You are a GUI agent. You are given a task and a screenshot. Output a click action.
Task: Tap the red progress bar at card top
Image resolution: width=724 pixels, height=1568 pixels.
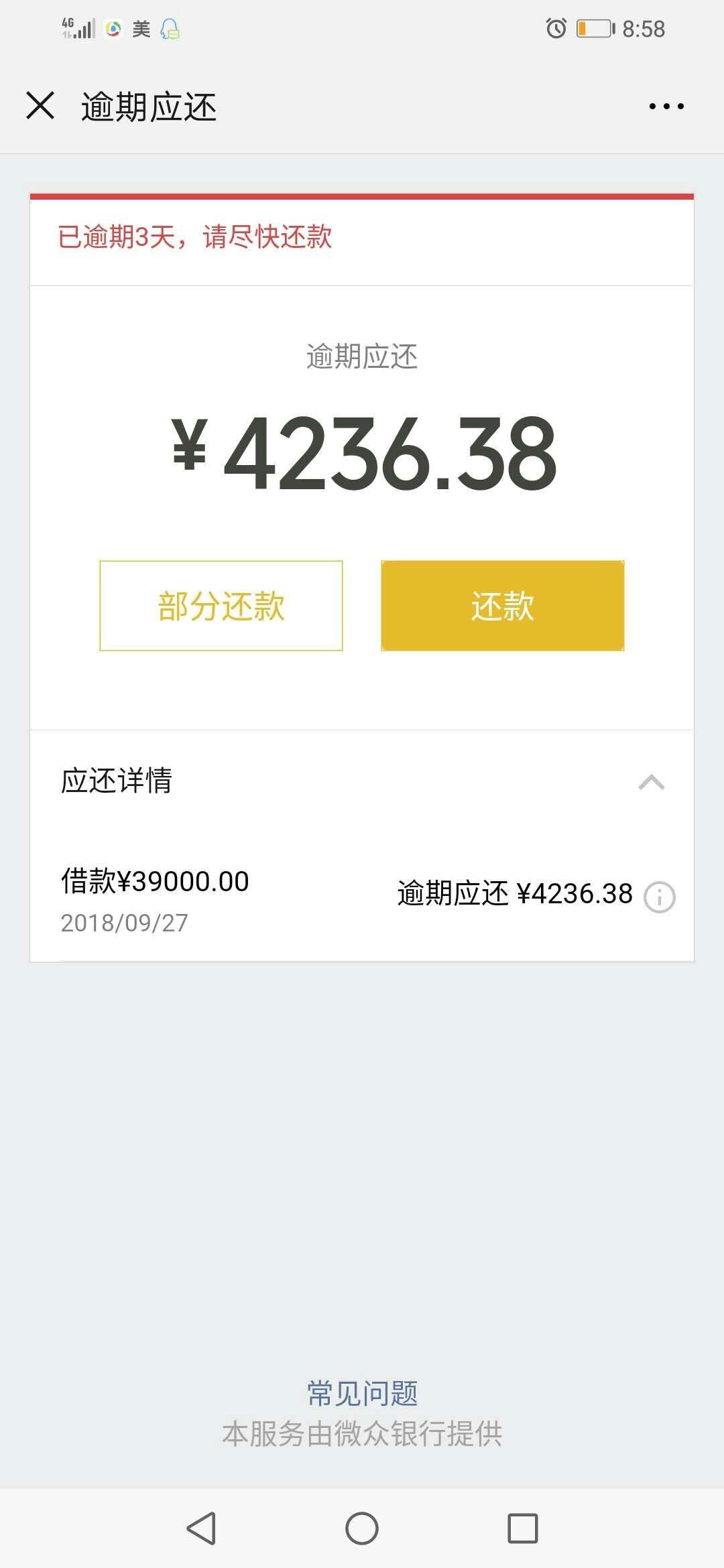362,194
